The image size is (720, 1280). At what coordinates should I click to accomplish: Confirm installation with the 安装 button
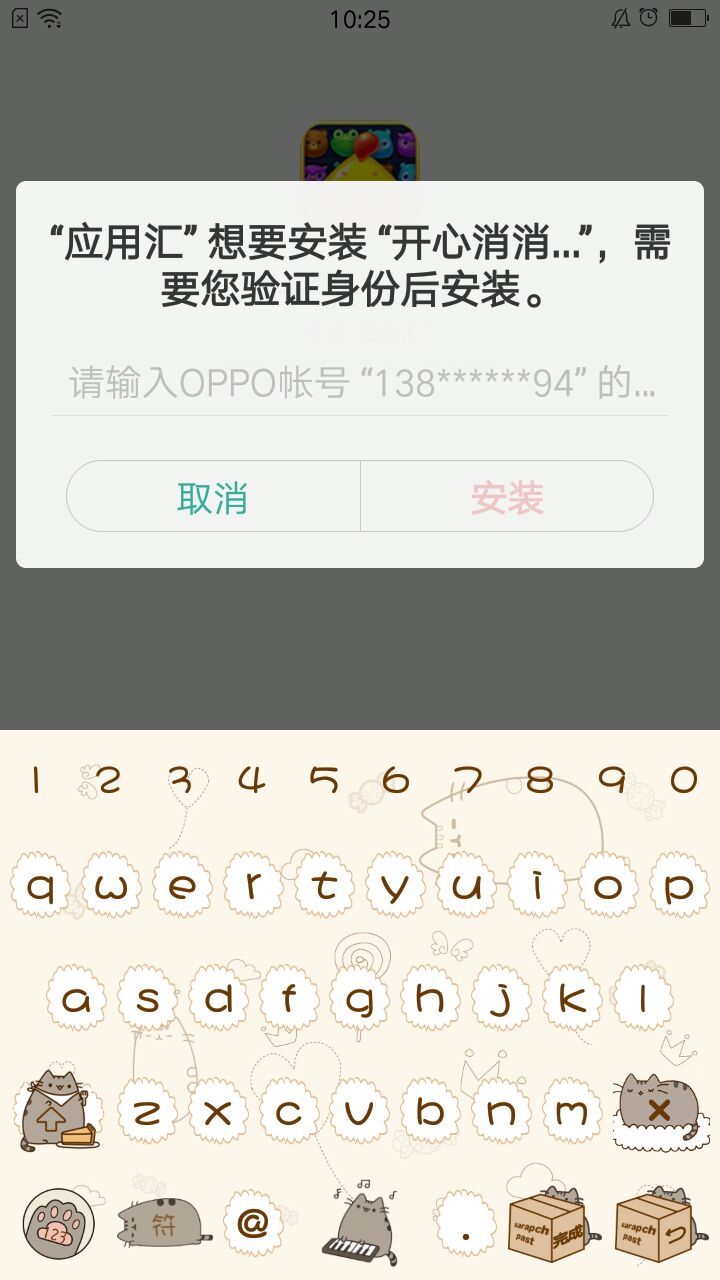(507, 497)
